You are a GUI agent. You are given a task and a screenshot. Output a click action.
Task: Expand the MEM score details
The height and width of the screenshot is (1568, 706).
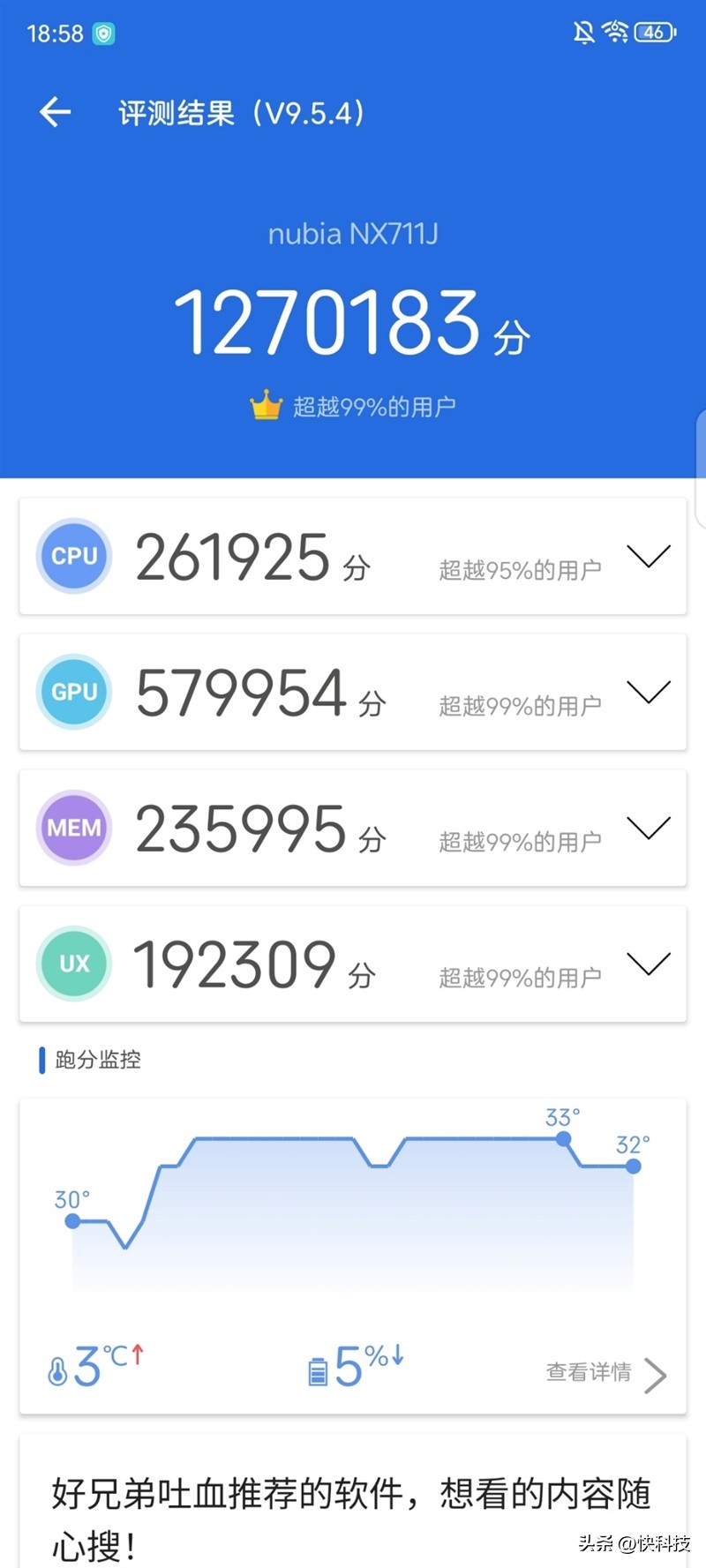[650, 828]
